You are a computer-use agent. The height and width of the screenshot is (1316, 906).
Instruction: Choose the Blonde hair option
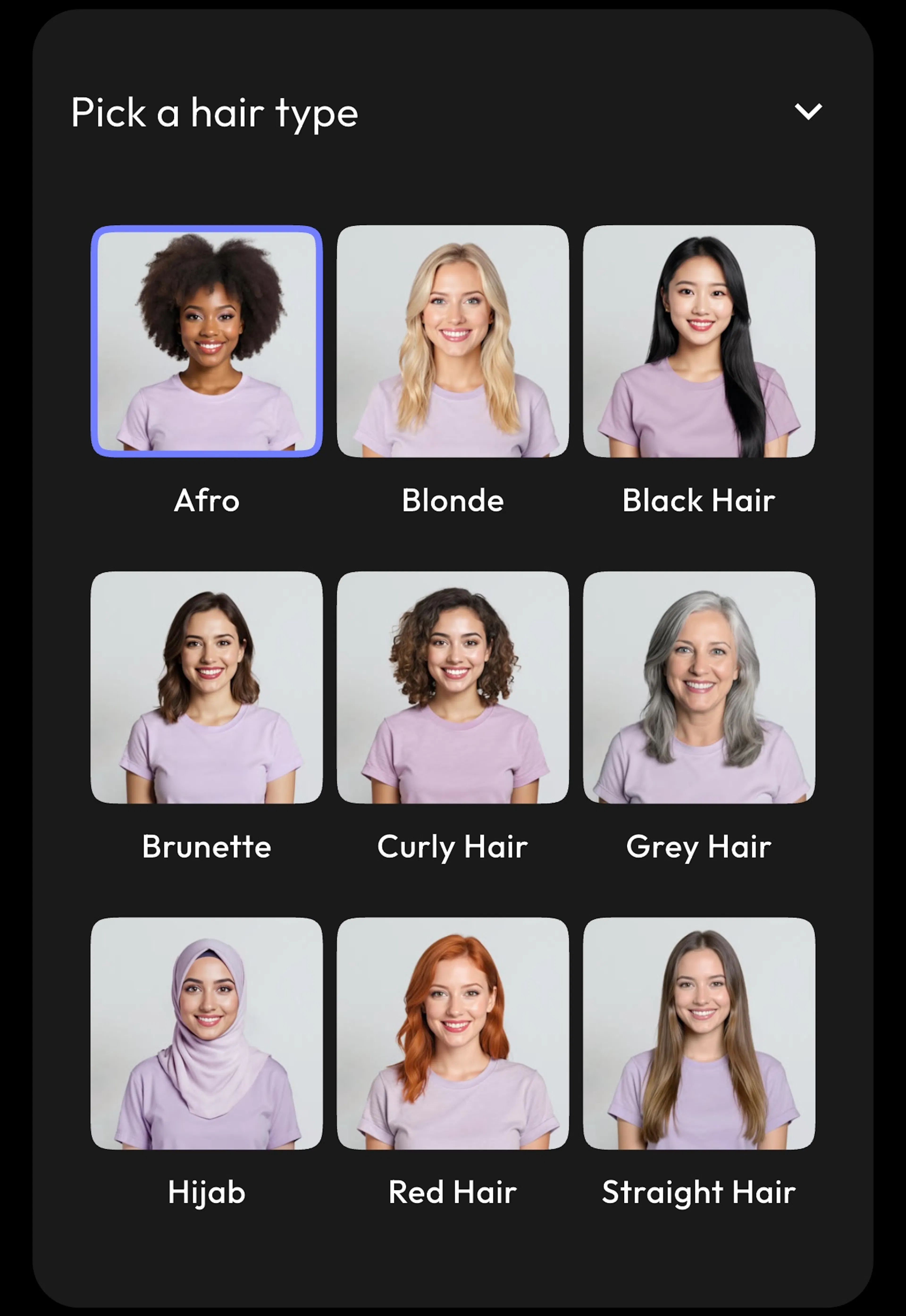[453, 341]
